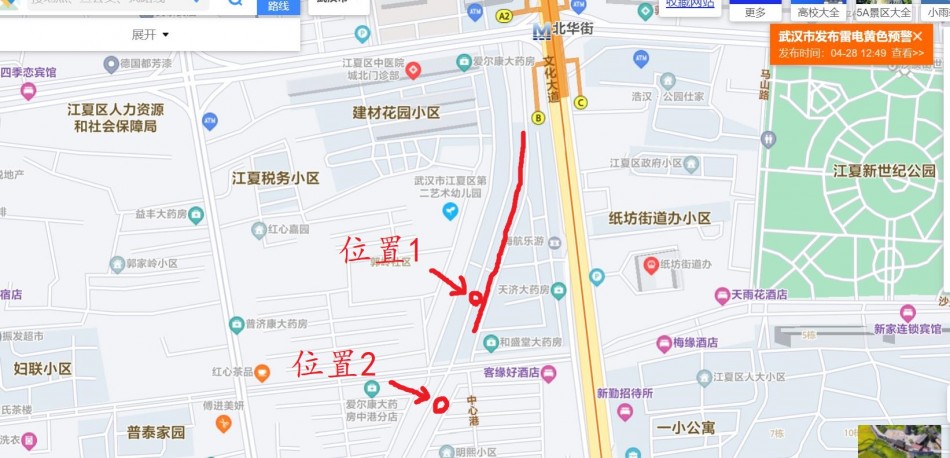This screenshot has height=458, width=950.
Task: Tap the map search input box
Action: pyautogui.click(x=110, y=4)
